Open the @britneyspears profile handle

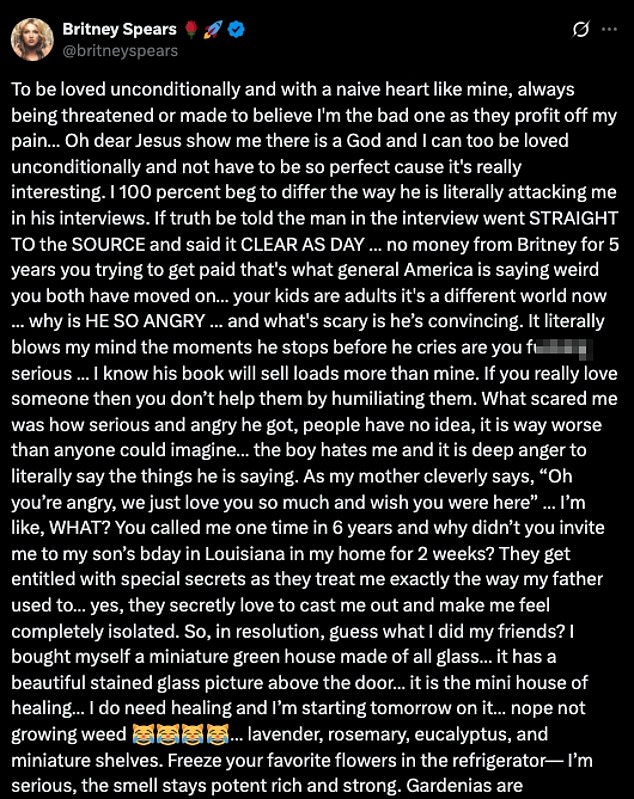coord(121,50)
